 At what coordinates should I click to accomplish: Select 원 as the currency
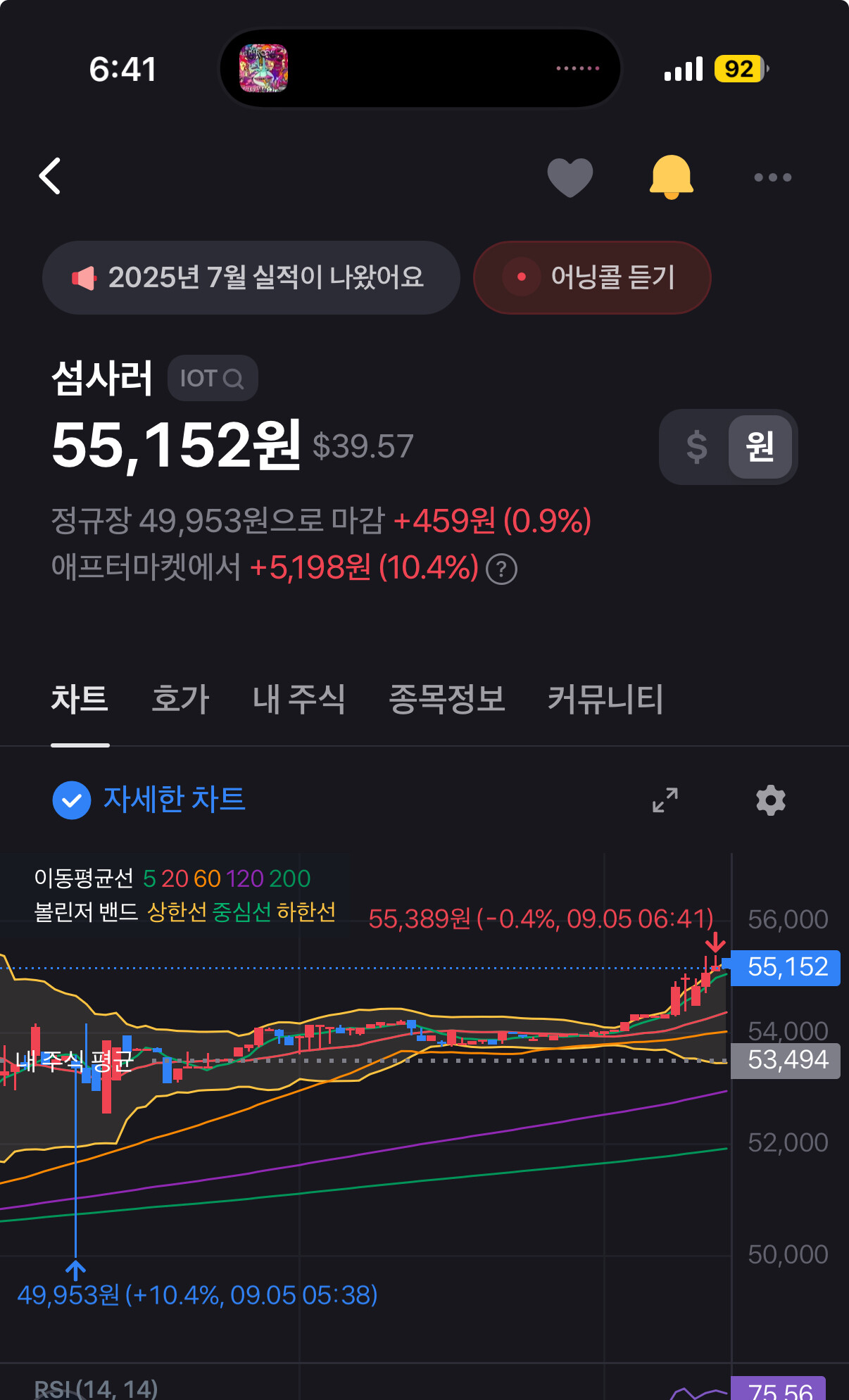coord(760,447)
